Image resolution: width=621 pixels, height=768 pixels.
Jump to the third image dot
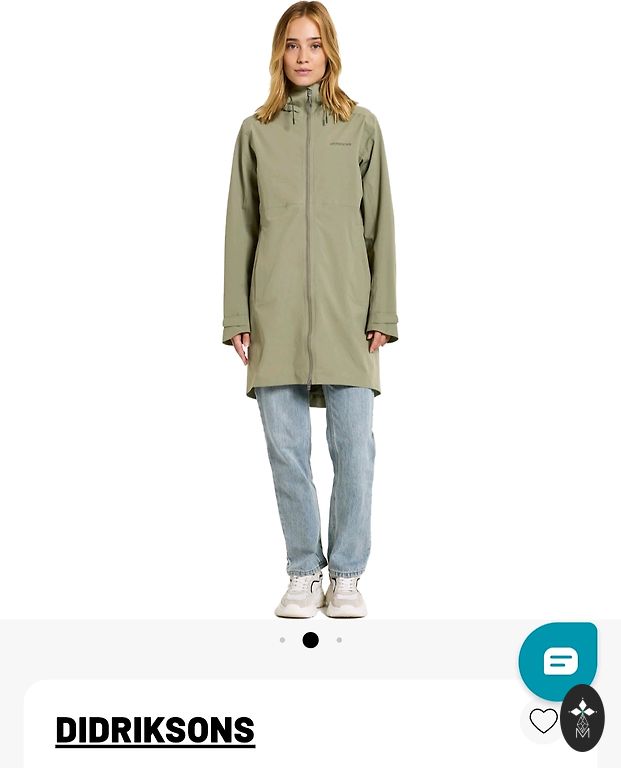tap(339, 640)
